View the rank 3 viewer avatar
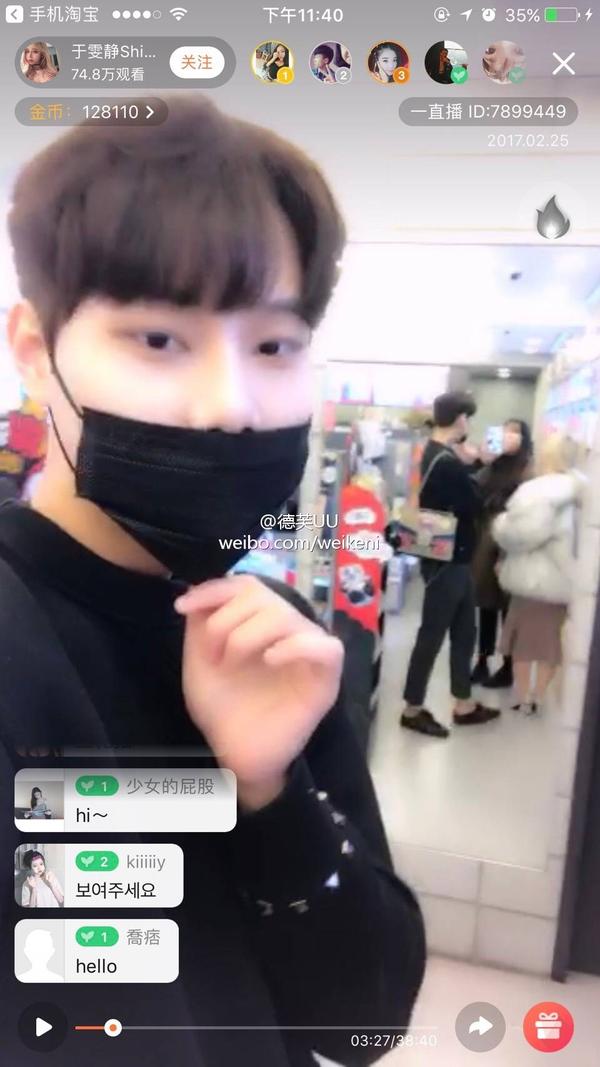This screenshot has height=1067, width=600. click(387, 62)
